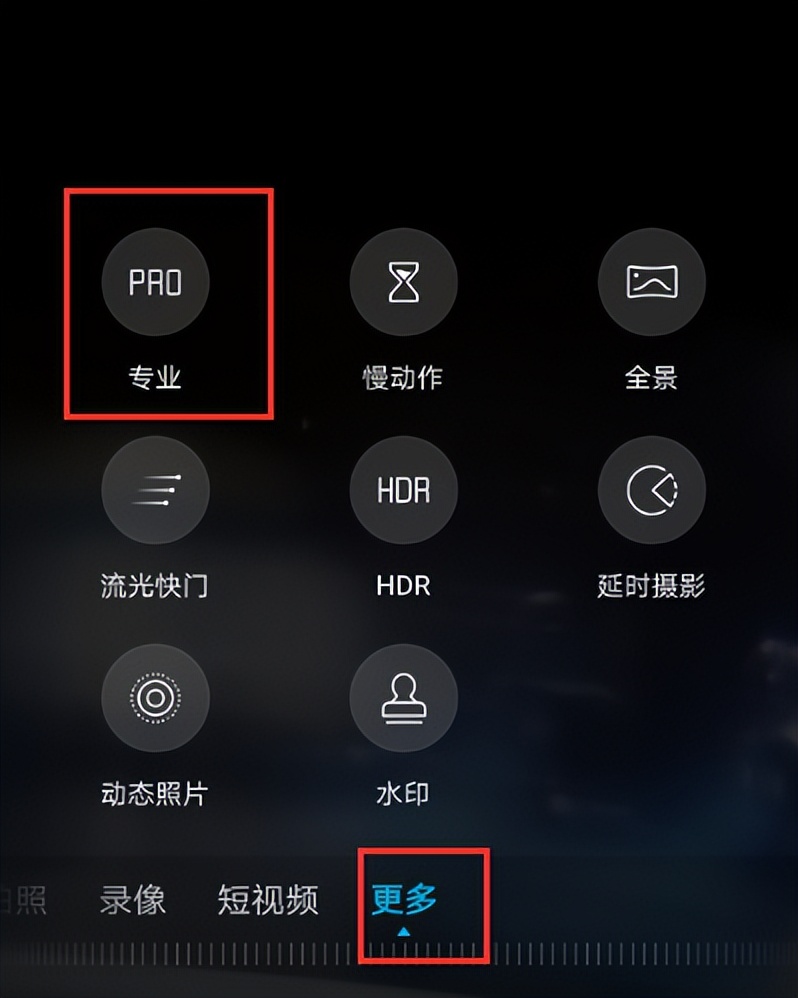The height and width of the screenshot is (998, 798).
Task: Select the watermark (水印) stamp icon
Action: pyautogui.click(x=403, y=698)
